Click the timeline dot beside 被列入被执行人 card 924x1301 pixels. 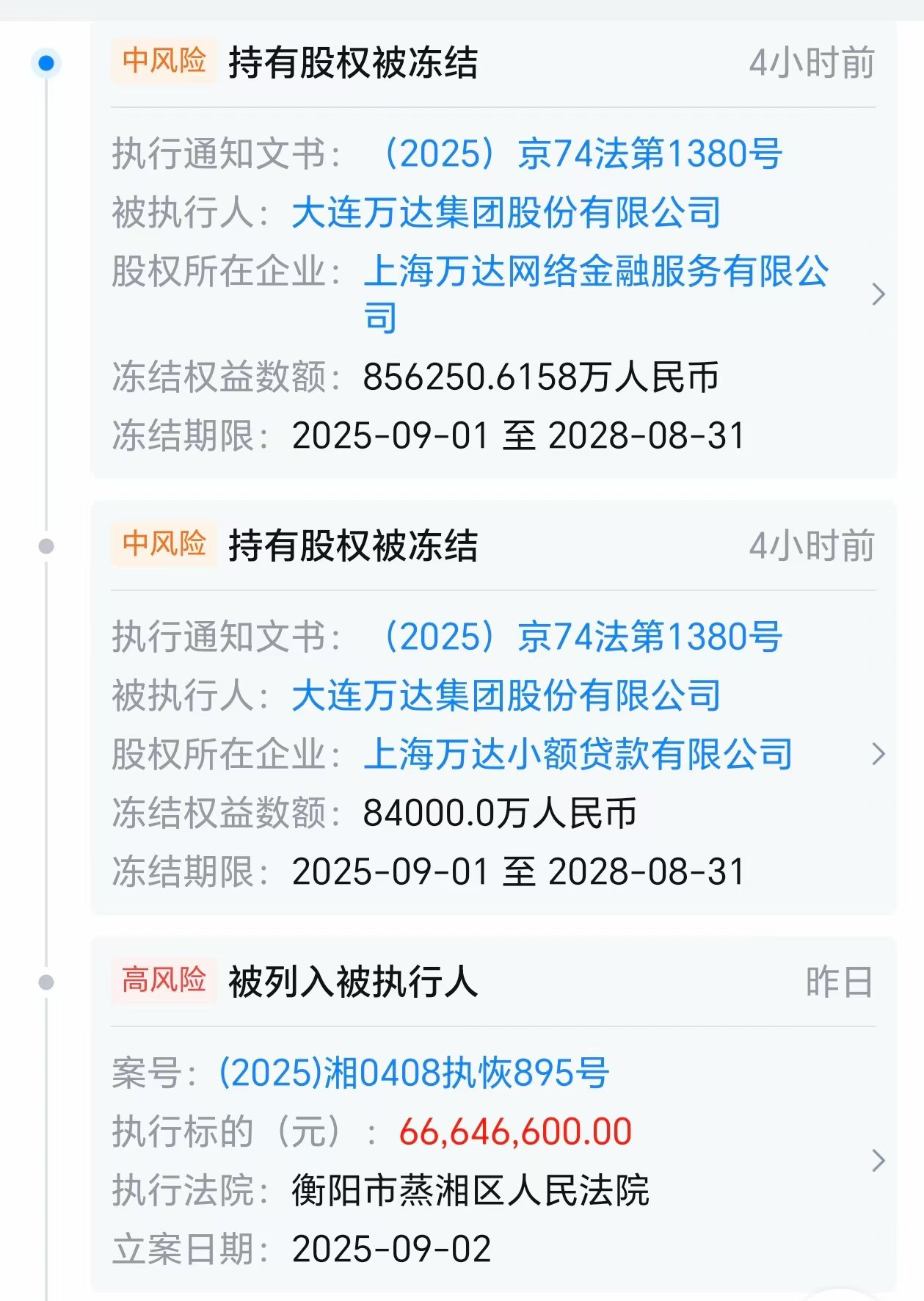tap(46, 983)
